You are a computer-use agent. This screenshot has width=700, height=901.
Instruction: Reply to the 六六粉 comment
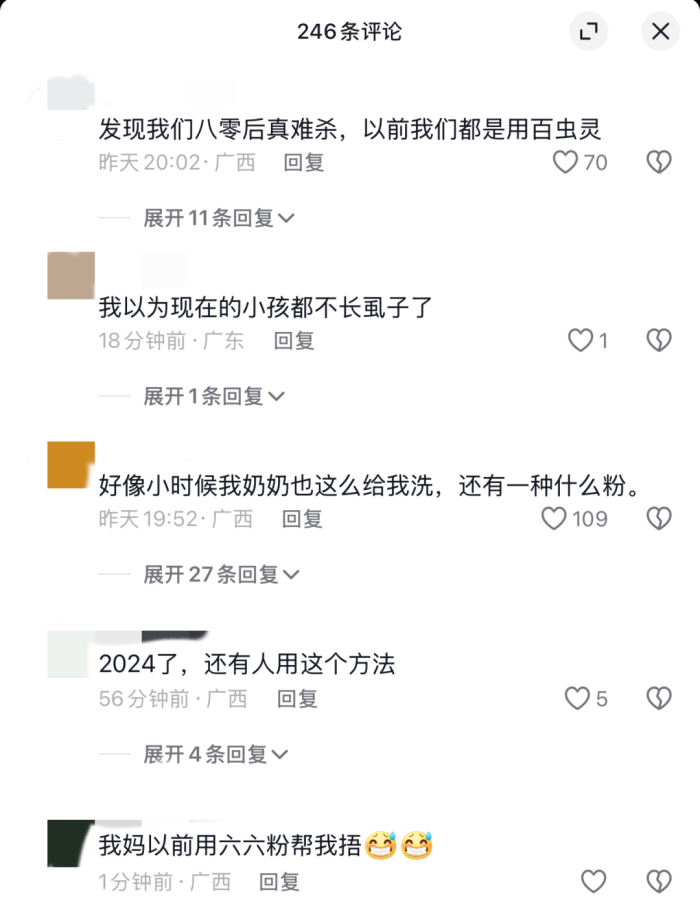[279, 882]
